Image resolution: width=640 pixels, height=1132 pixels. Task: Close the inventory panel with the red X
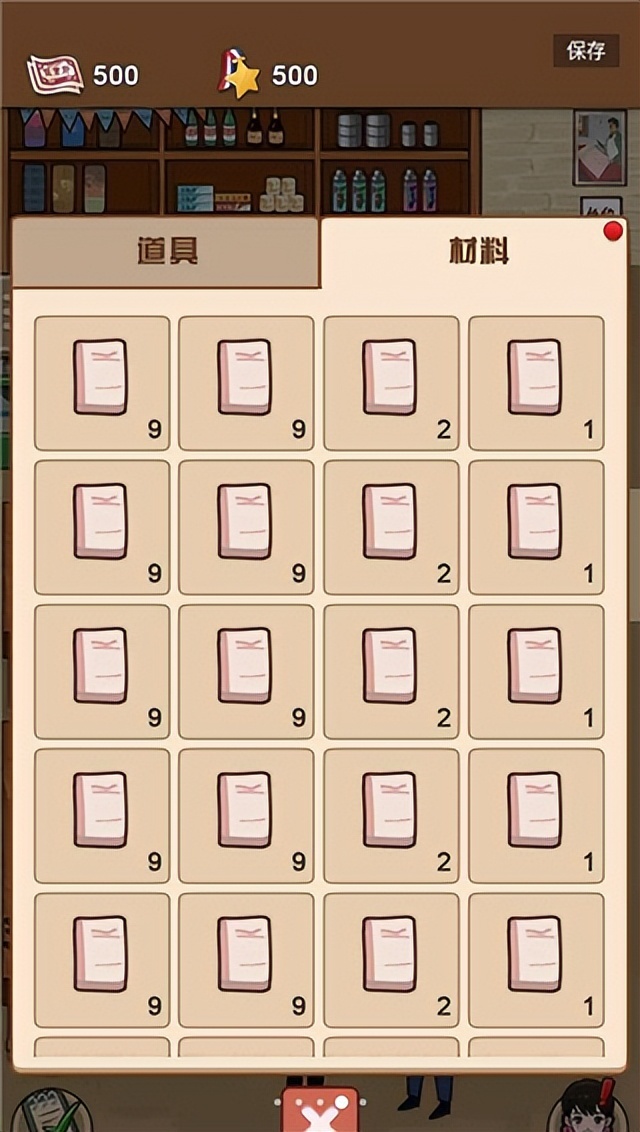319,1110
